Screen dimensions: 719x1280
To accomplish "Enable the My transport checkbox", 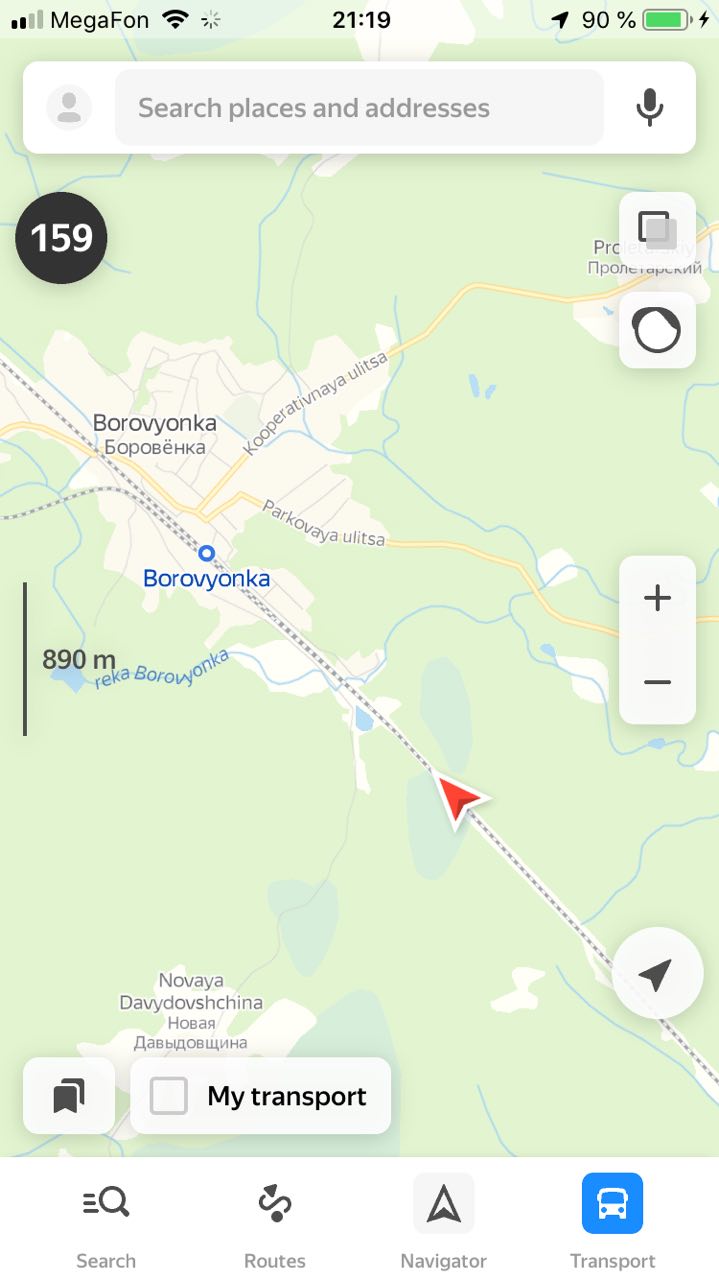I will tap(169, 1096).
